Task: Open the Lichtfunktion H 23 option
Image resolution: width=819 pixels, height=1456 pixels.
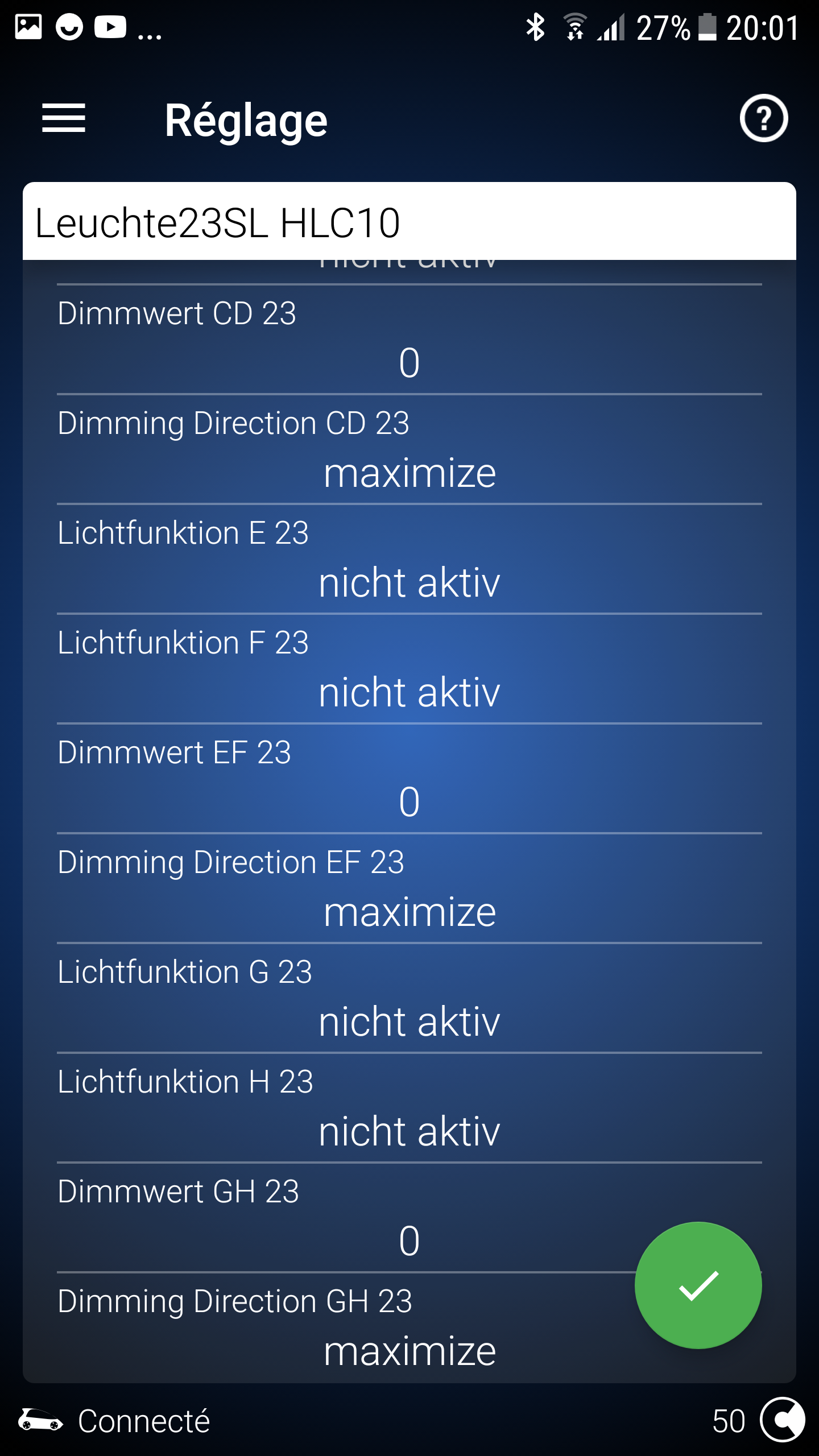Action: coord(409,1108)
